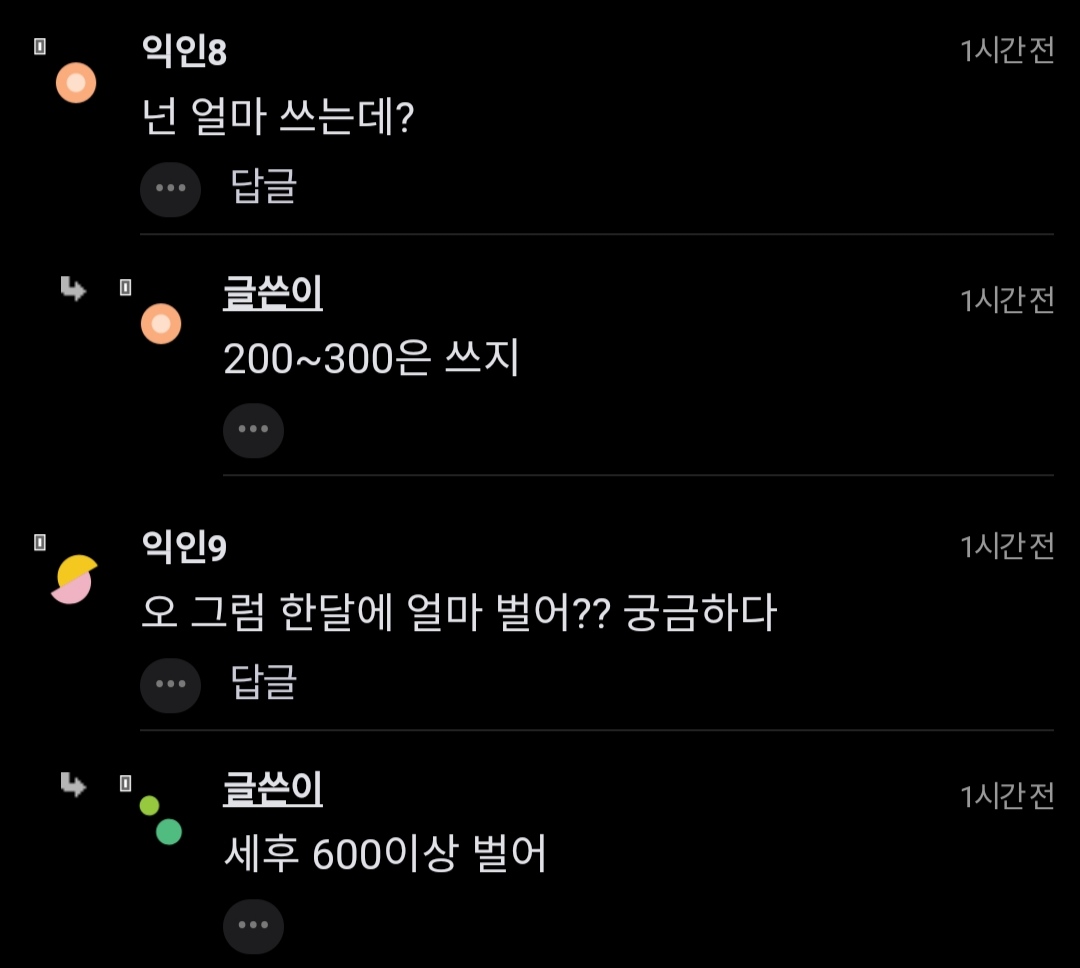Open the 글쓴이 link above "세후 600이상 벌어"
Viewport: 1080px width, 968px height.
click(x=273, y=789)
